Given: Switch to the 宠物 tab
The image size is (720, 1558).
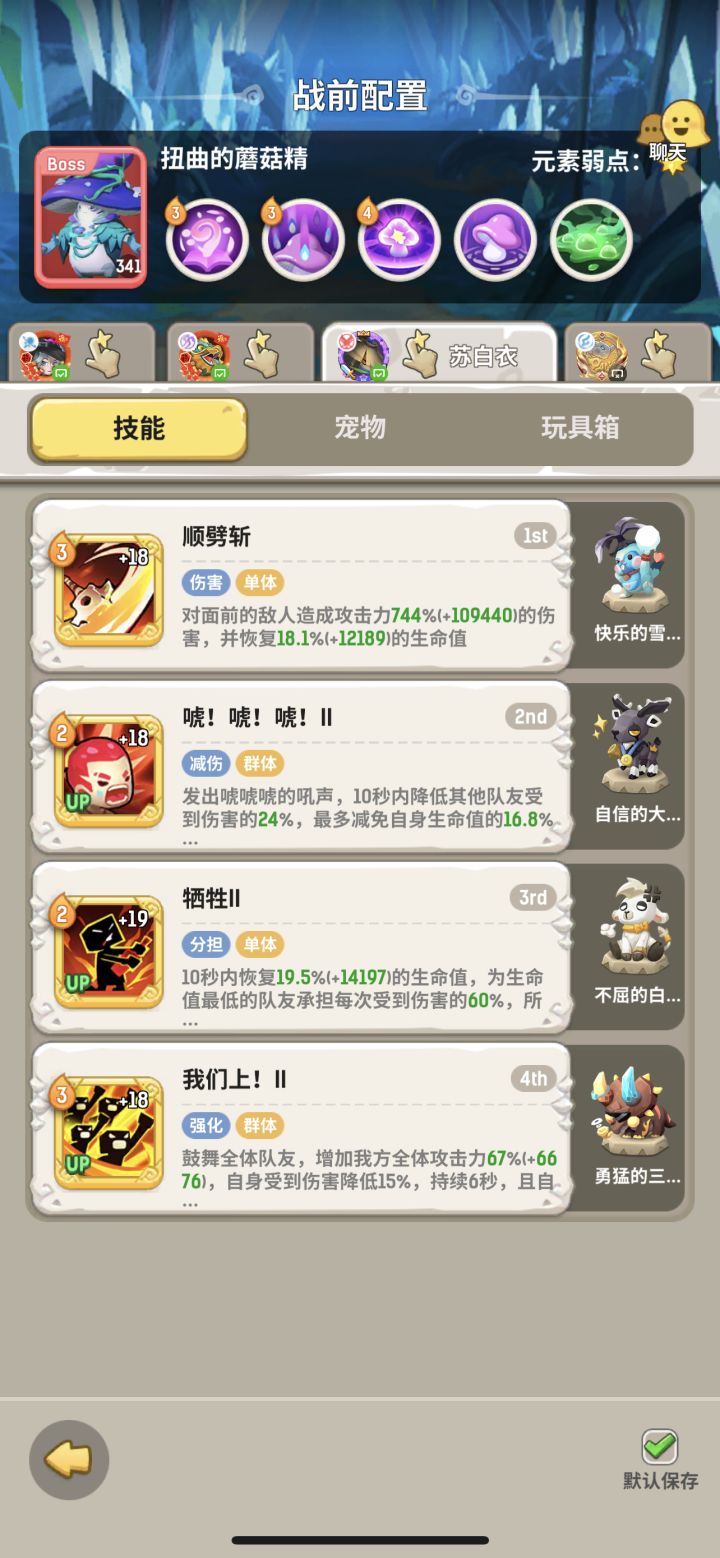Looking at the screenshot, I should tap(358, 428).
